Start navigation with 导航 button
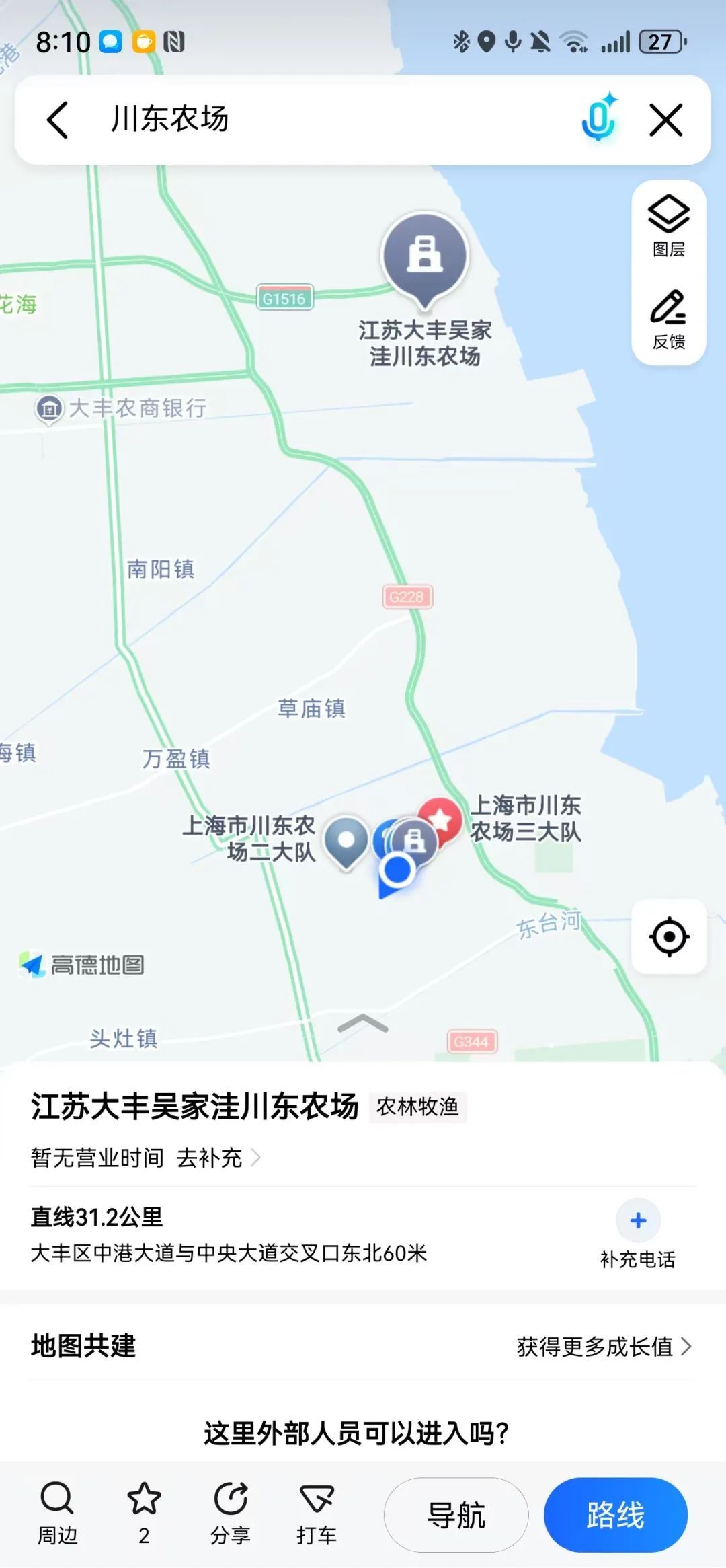726x1568 pixels. 456,1515
